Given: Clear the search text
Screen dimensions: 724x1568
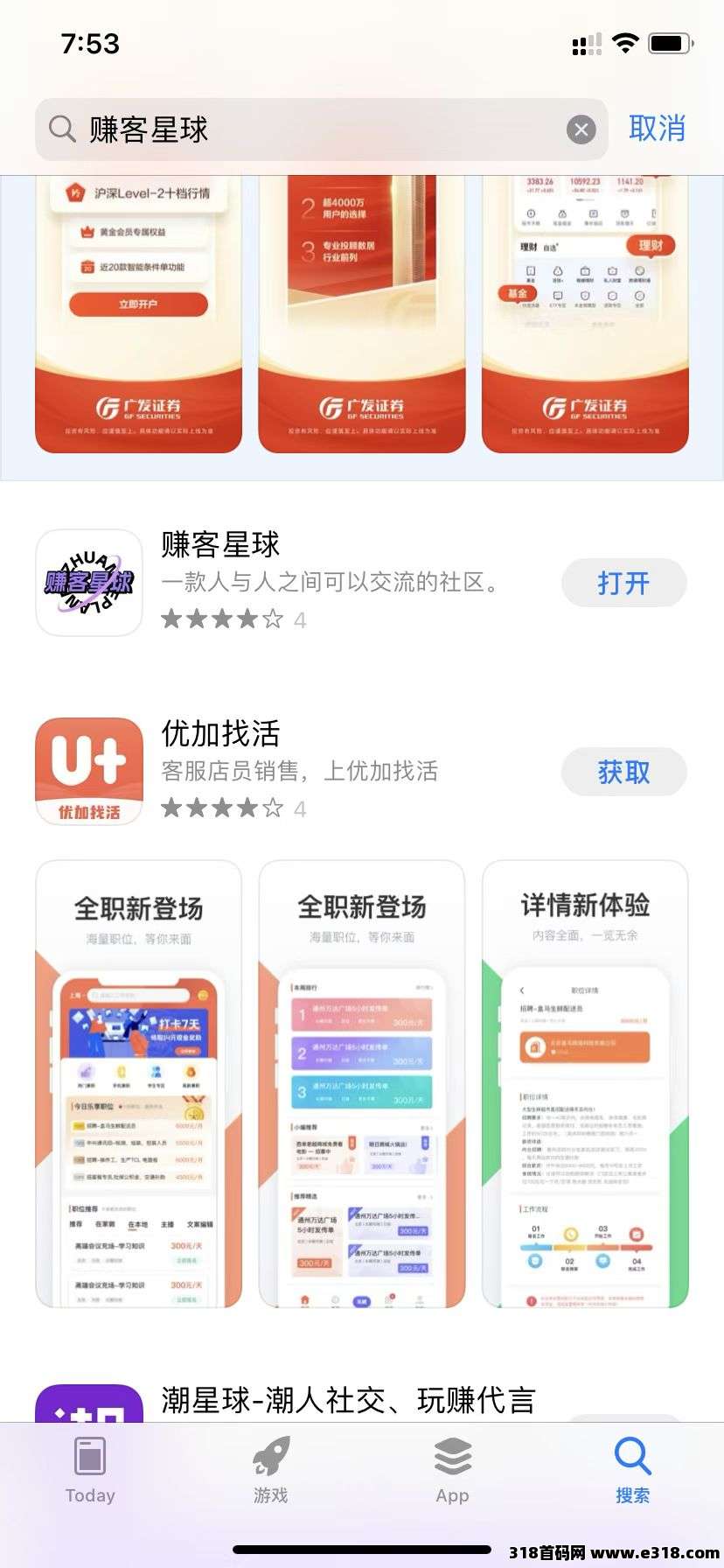Looking at the screenshot, I should (x=581, y=130).
